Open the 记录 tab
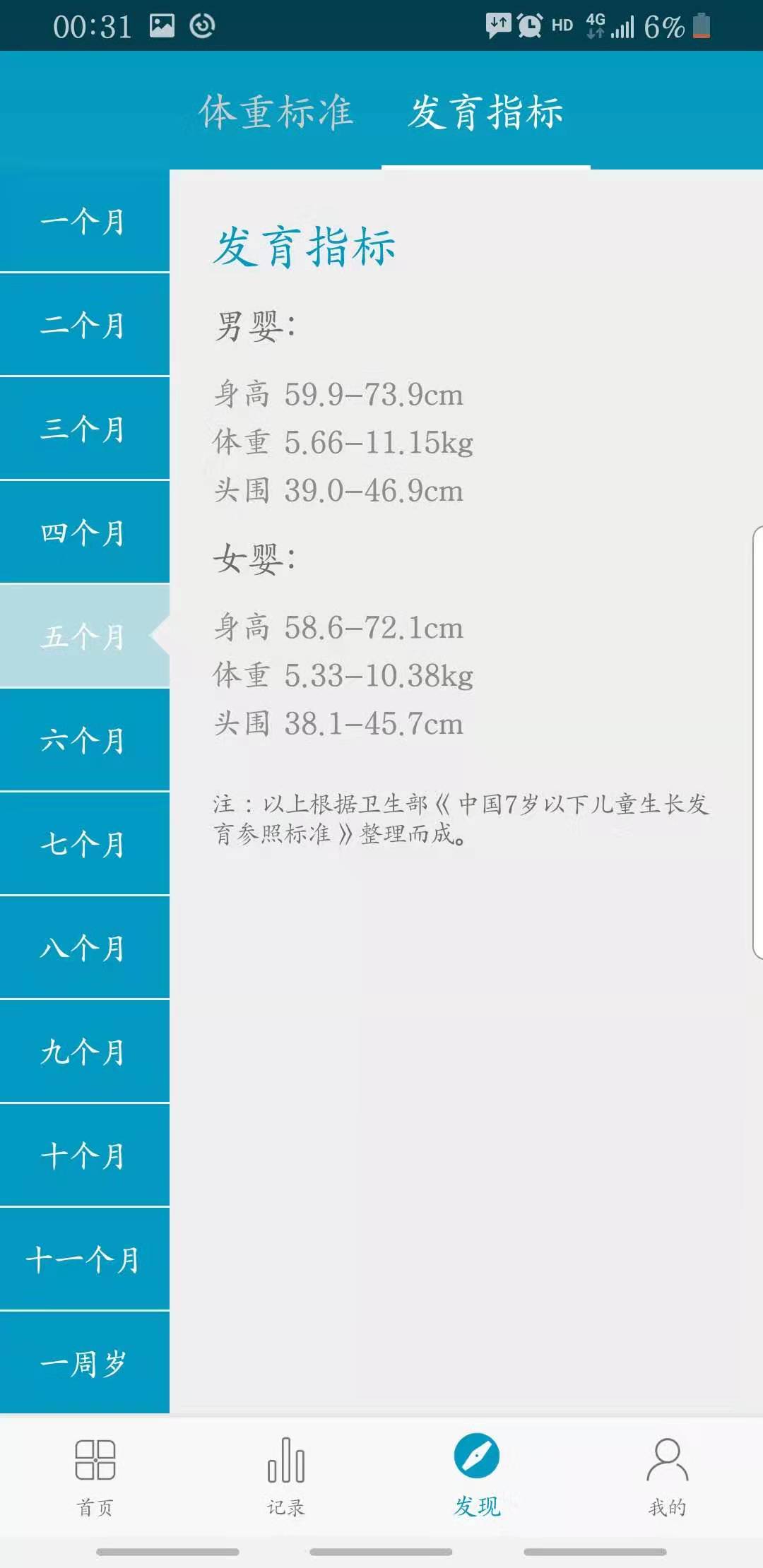Image resolution: width=763 pixels, height=1568 pixels. [x=286, y=1477]
